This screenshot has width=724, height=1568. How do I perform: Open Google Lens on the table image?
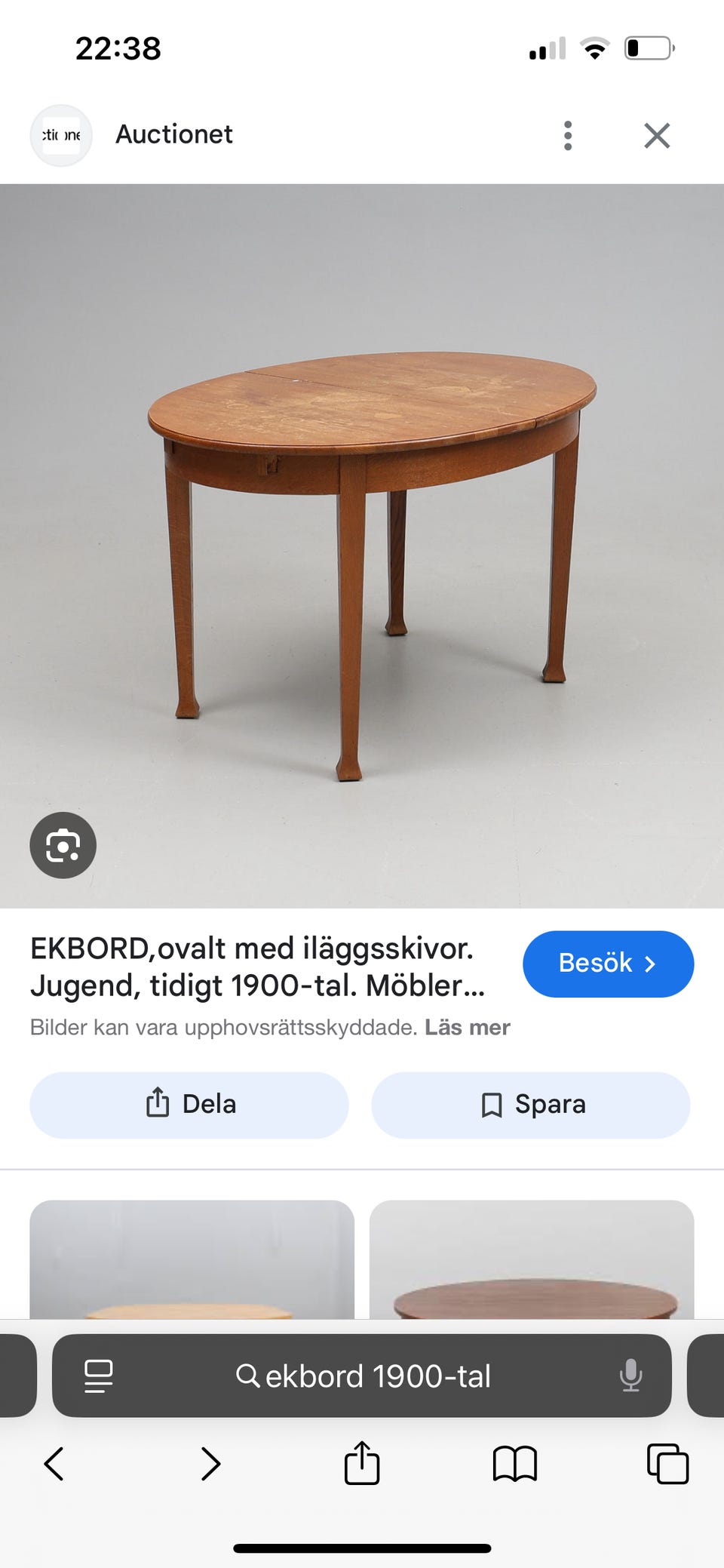click(63, 845)
